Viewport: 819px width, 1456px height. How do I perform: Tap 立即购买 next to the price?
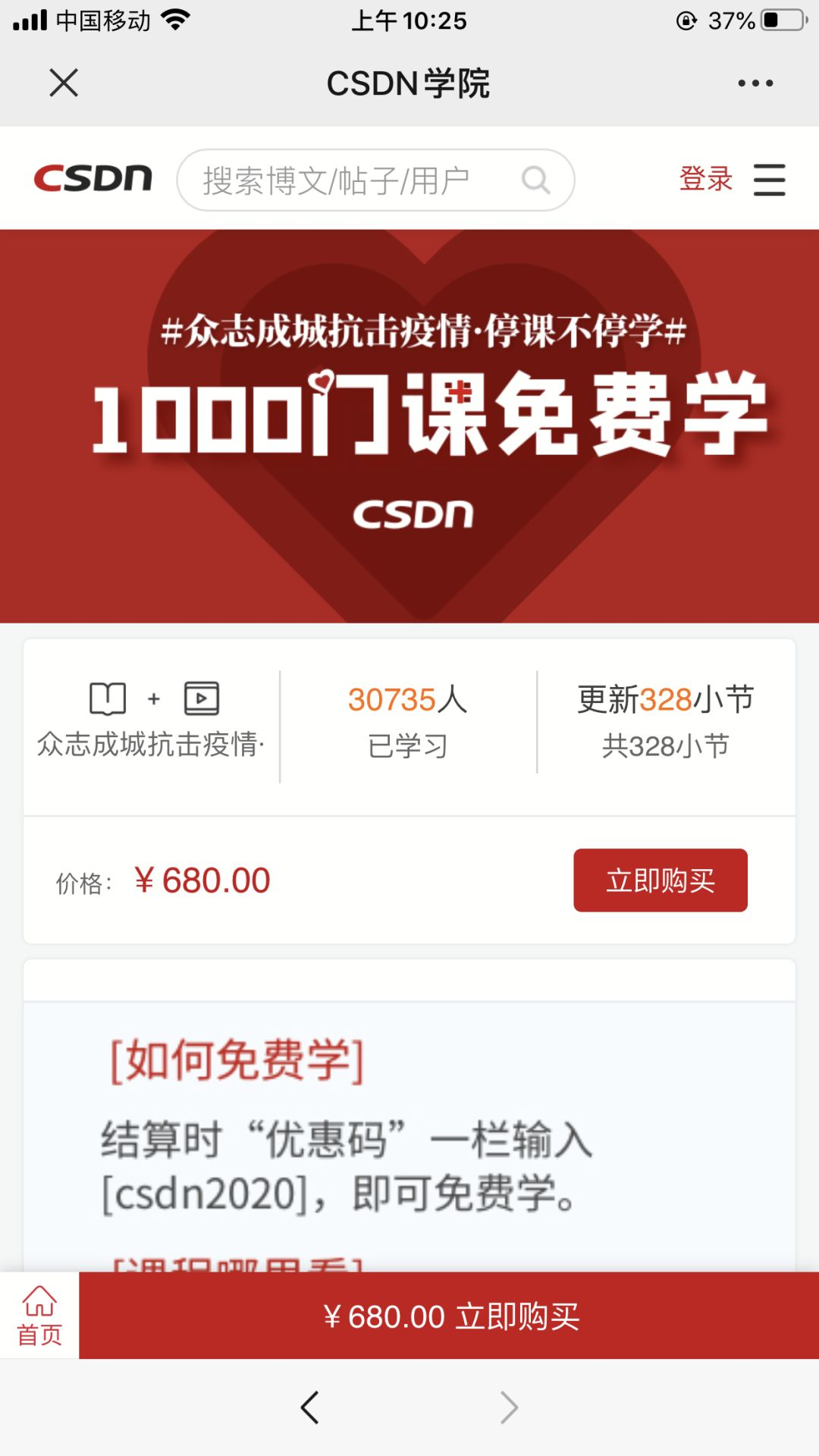tap(660, 880)
